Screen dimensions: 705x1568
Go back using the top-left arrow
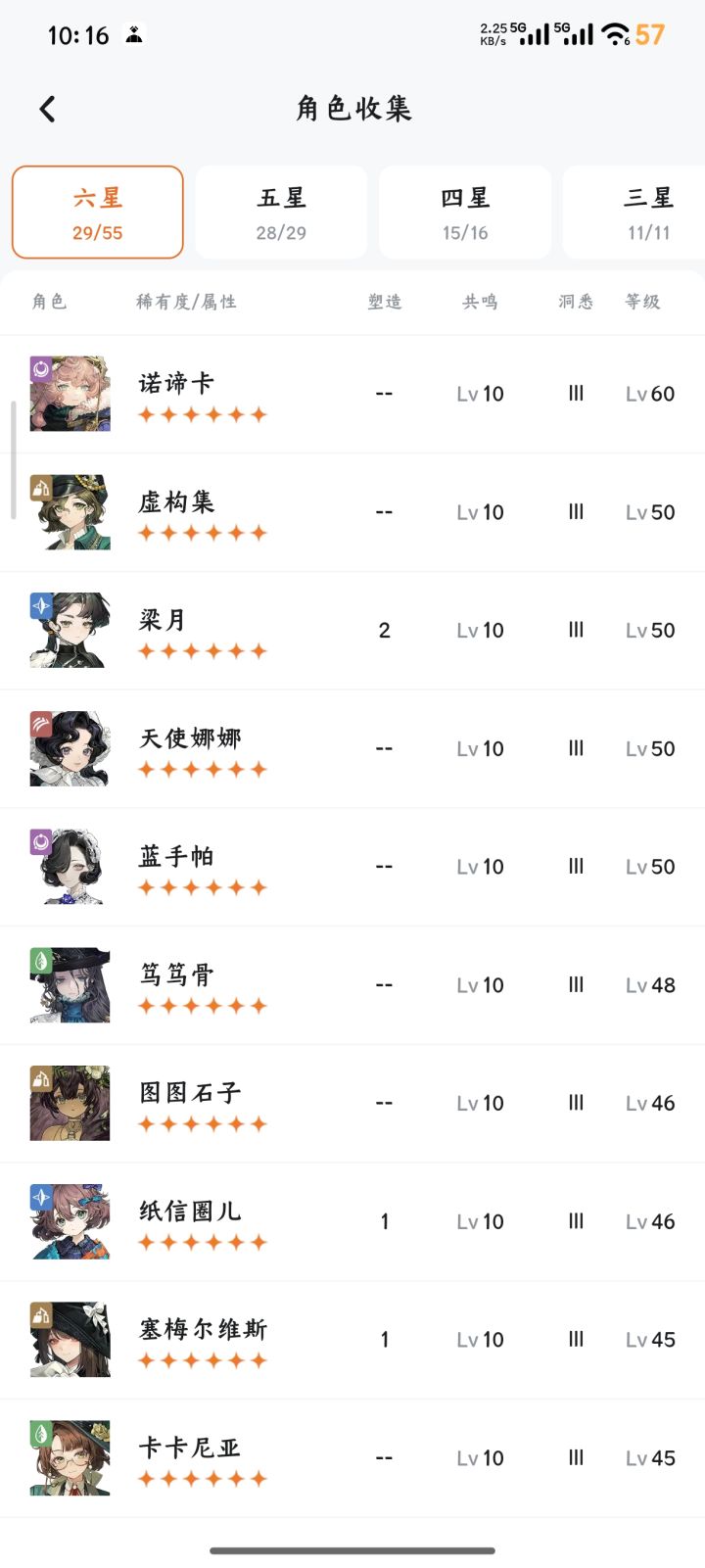[47, 109]
